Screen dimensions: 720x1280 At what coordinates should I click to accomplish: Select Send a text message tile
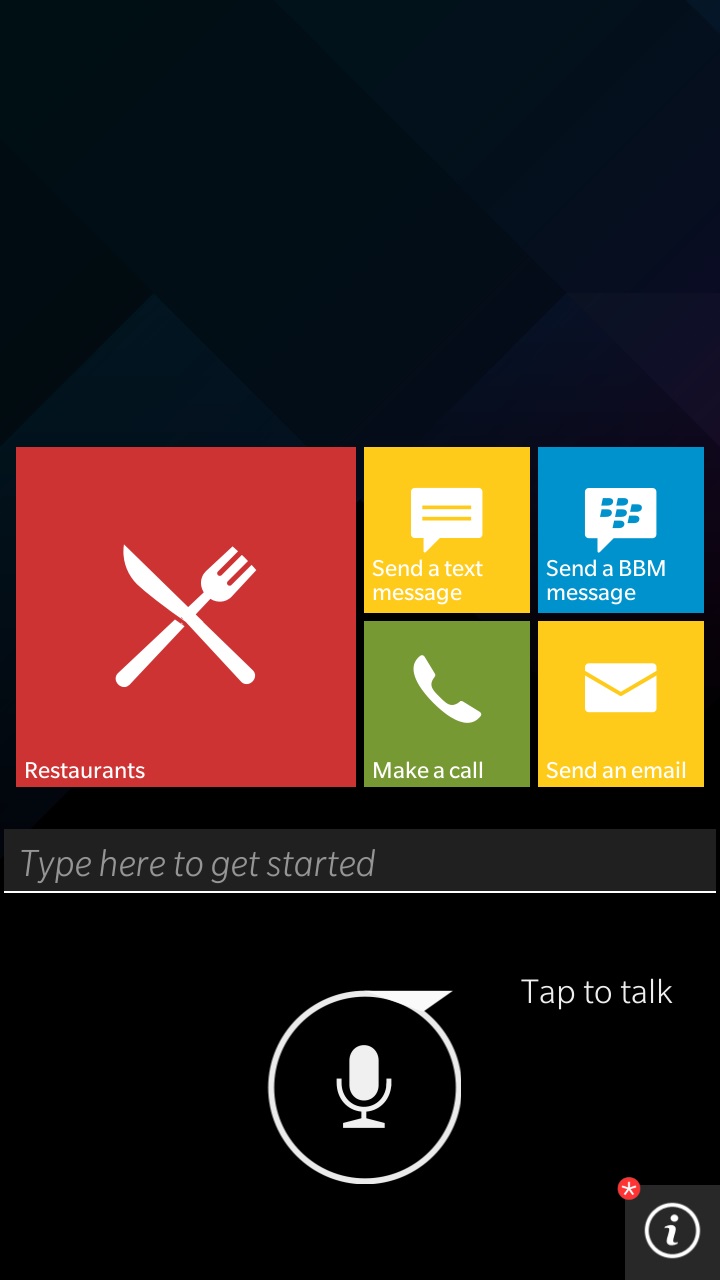click(446, 530)
